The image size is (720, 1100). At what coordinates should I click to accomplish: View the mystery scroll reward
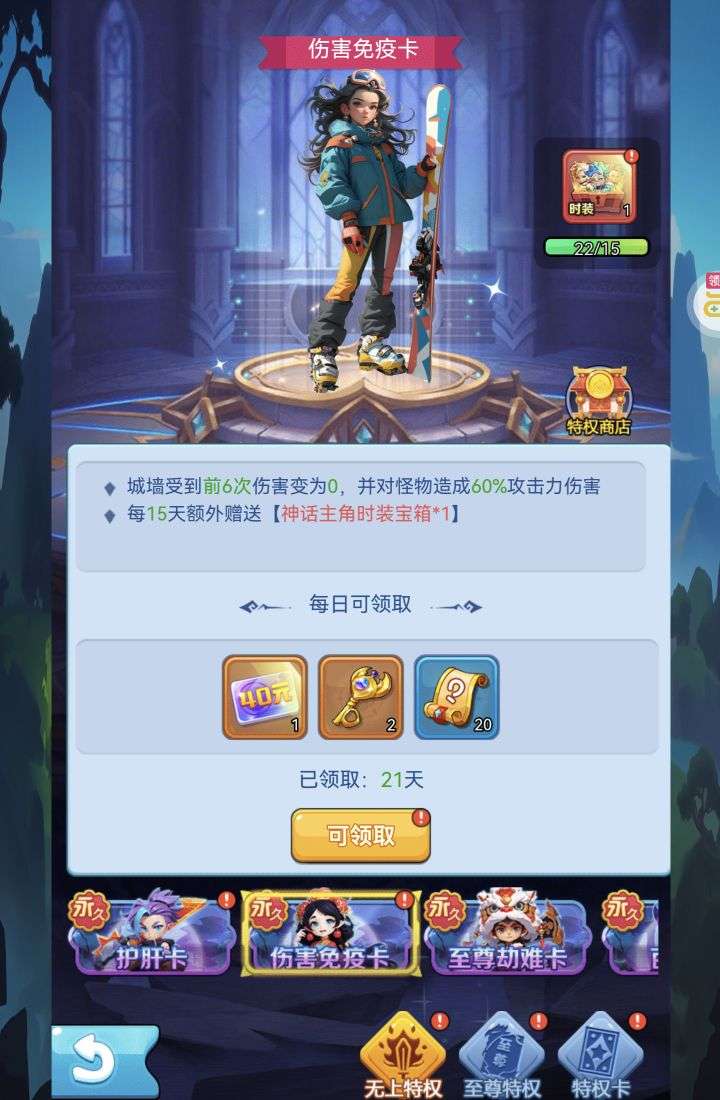[x=457, y=697]
